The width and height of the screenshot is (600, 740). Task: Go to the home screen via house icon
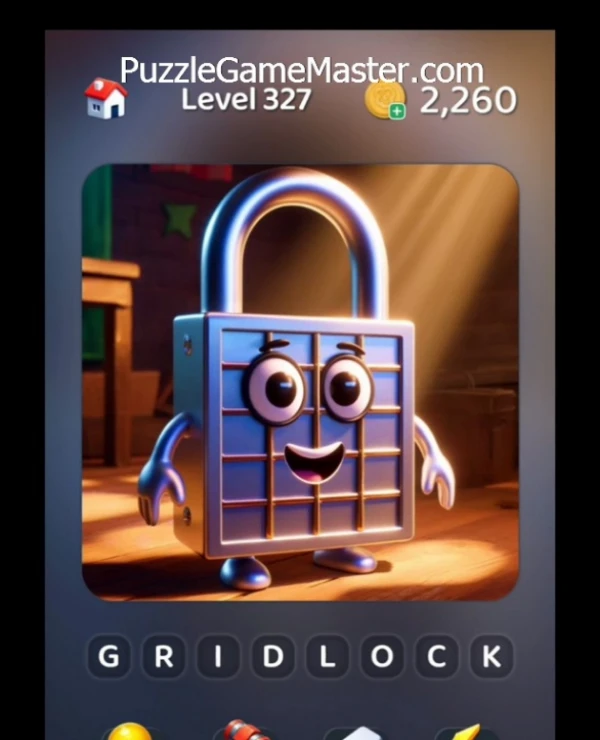(x=106, y=99)
